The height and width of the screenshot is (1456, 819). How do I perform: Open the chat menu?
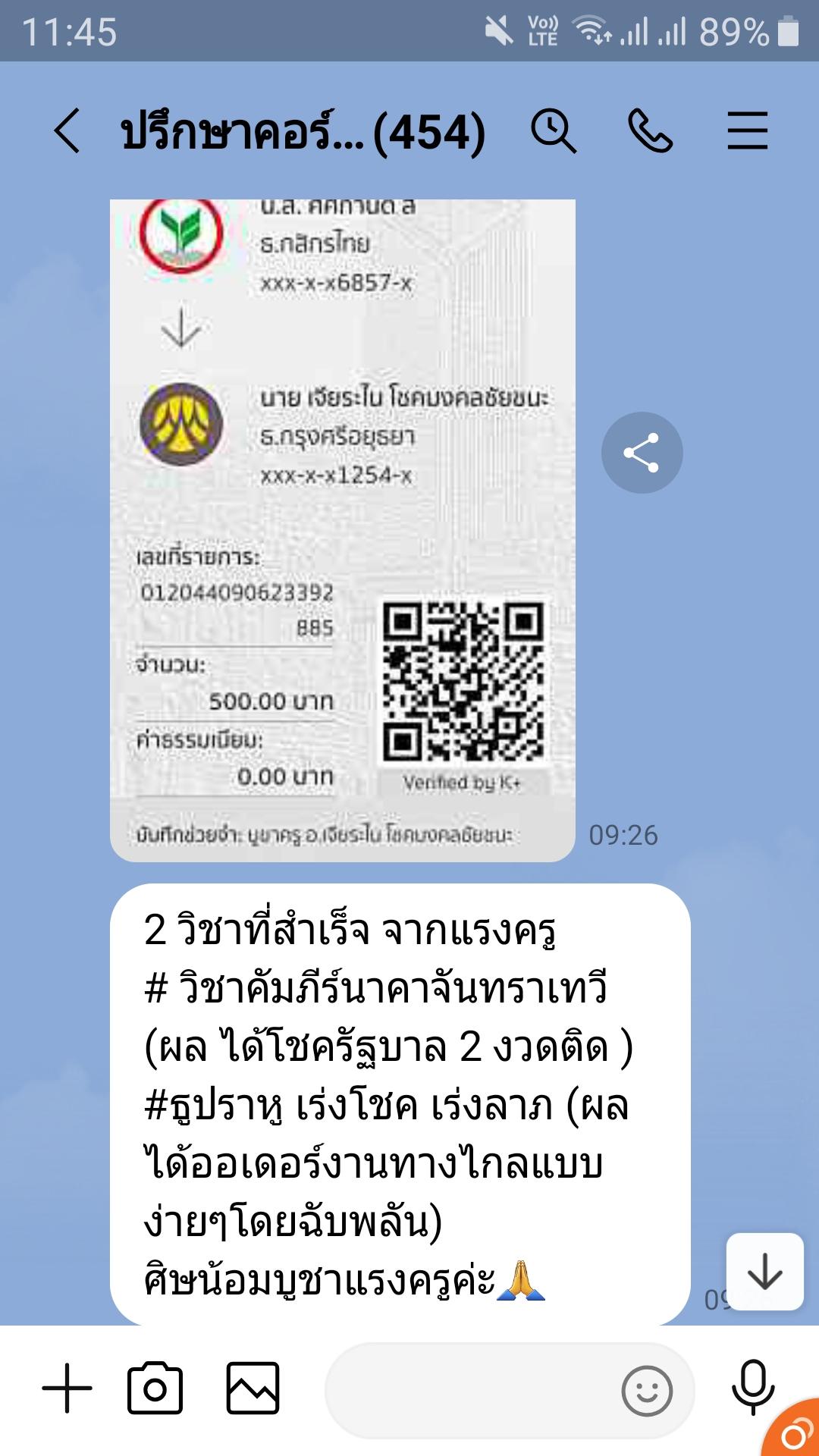tap(747, 131)
